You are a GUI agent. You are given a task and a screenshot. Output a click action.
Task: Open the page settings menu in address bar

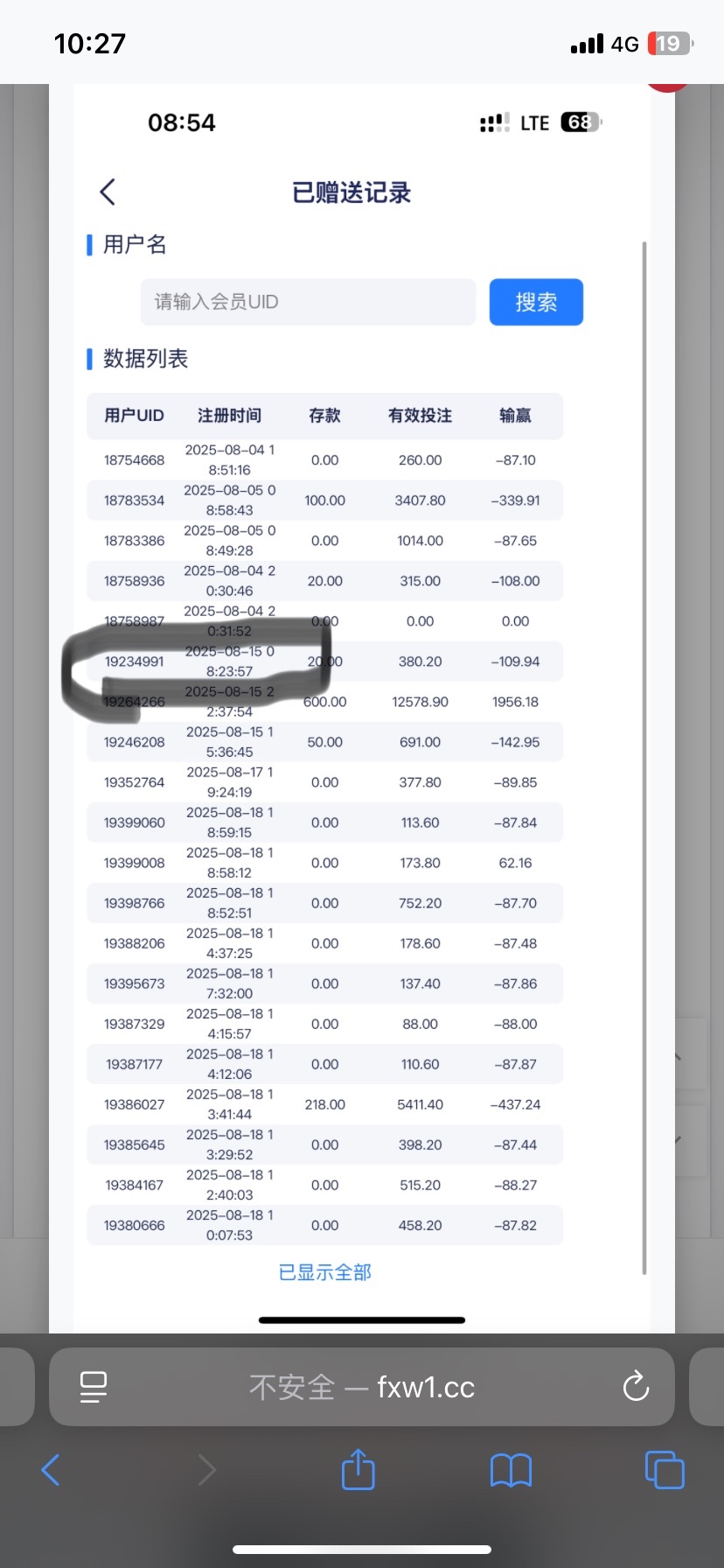[x=94, y=1387]
